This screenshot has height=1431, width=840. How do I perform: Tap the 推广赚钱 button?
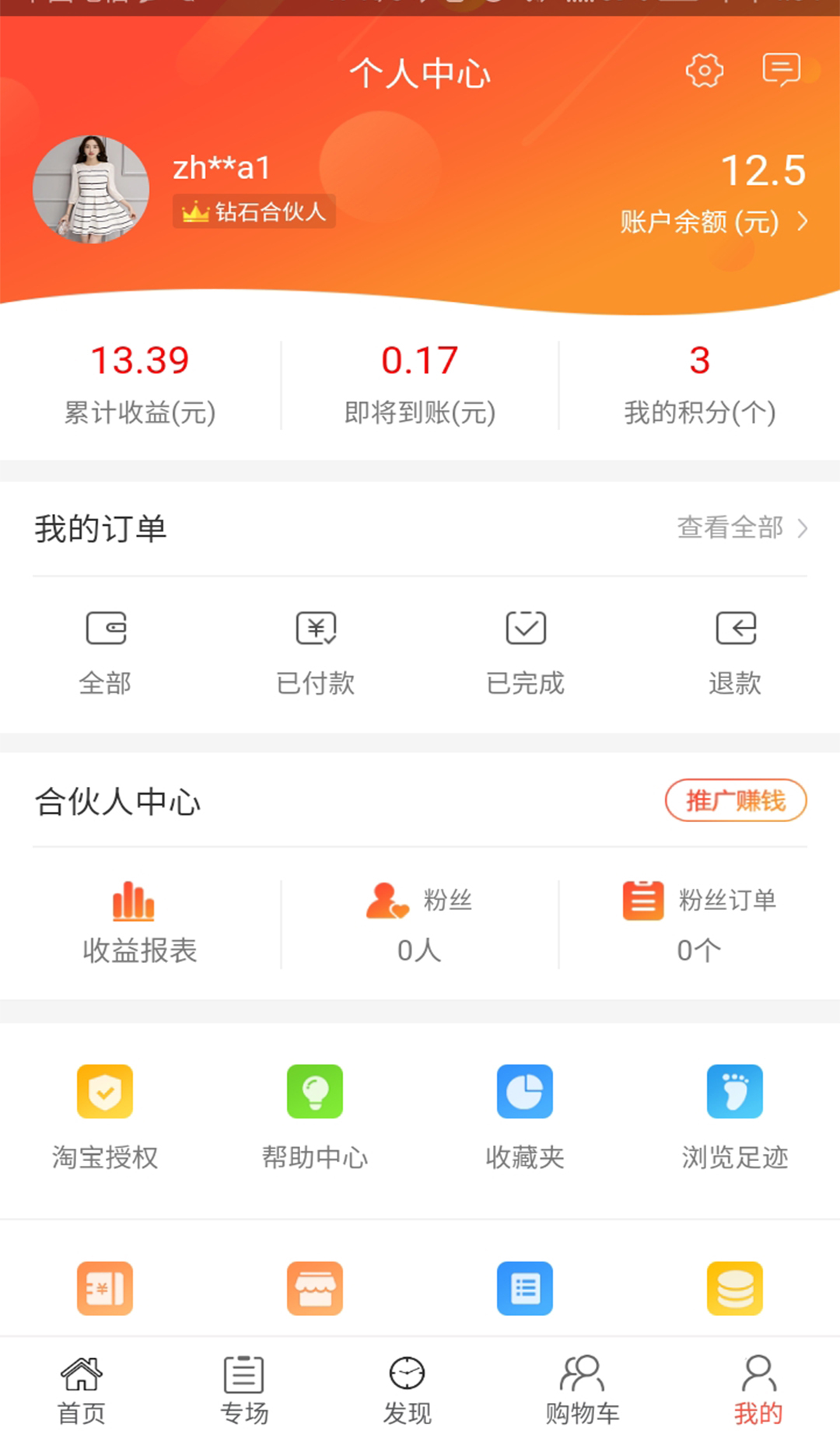(735, 800)
